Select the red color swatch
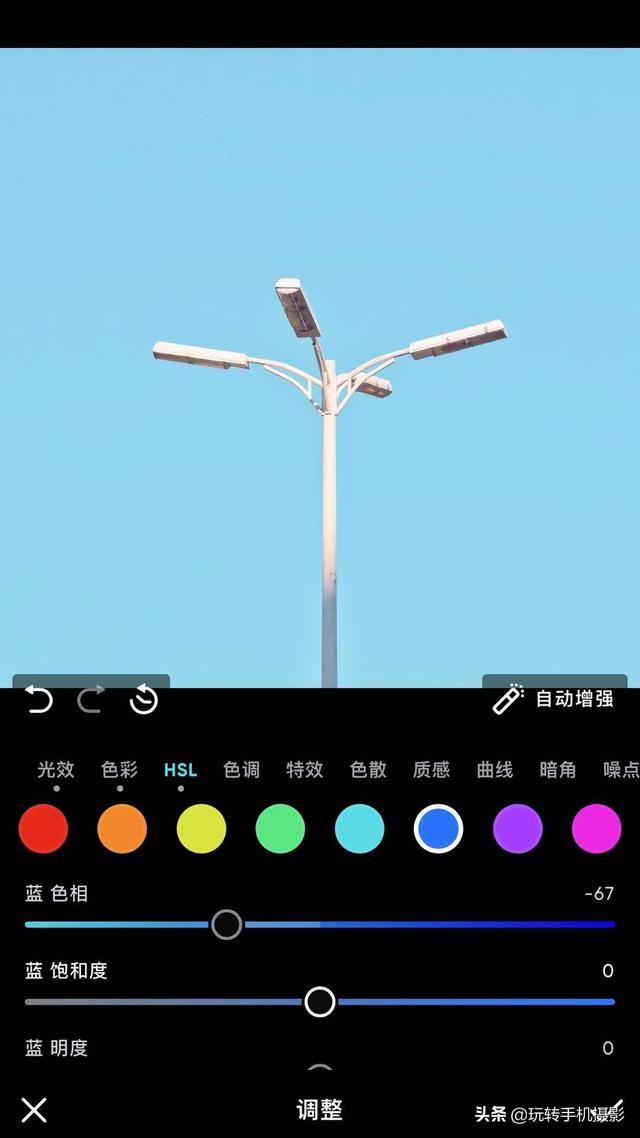 tap(43, 829)
